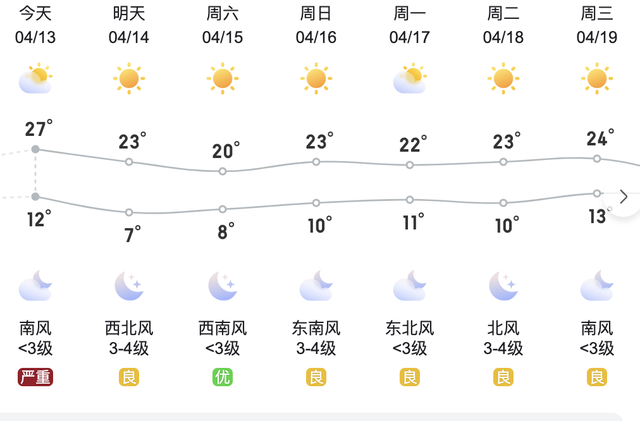This screenshot has width=640, height=421.
Task: Select the 周日 04/16 forecast day
Action: [316, 25]
